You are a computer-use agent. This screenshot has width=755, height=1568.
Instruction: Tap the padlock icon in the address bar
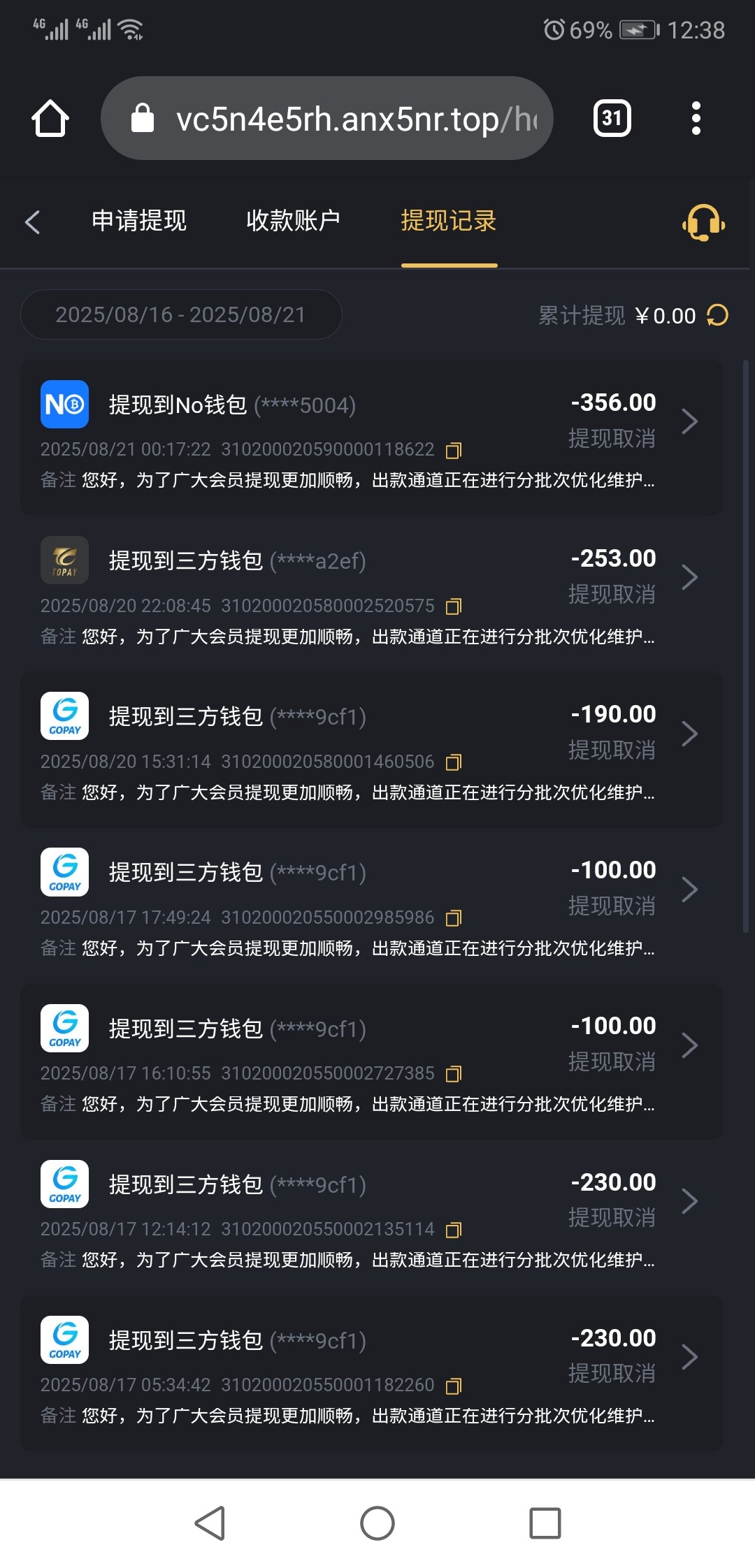click(x=143, y=117)
